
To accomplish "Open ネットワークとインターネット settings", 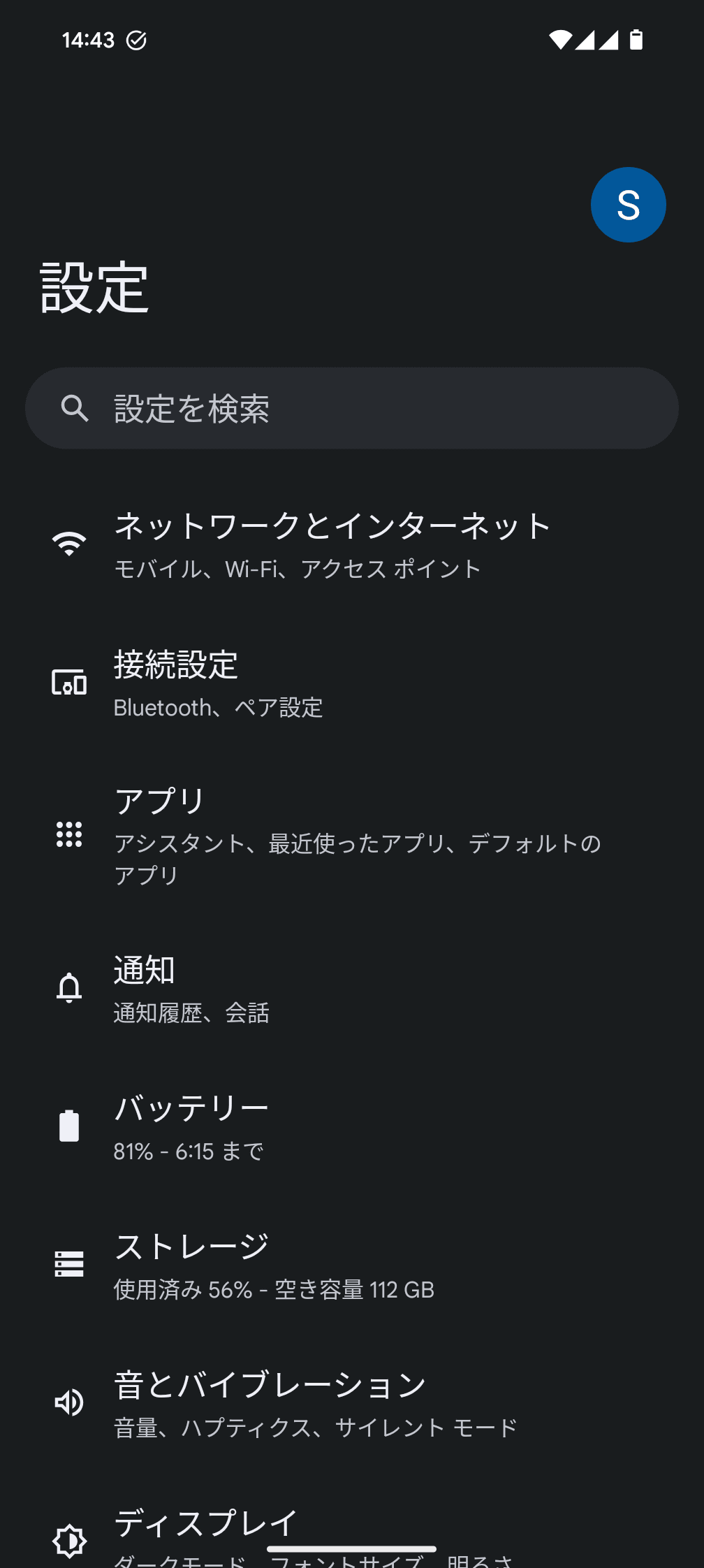I will [x=332, y=544].
